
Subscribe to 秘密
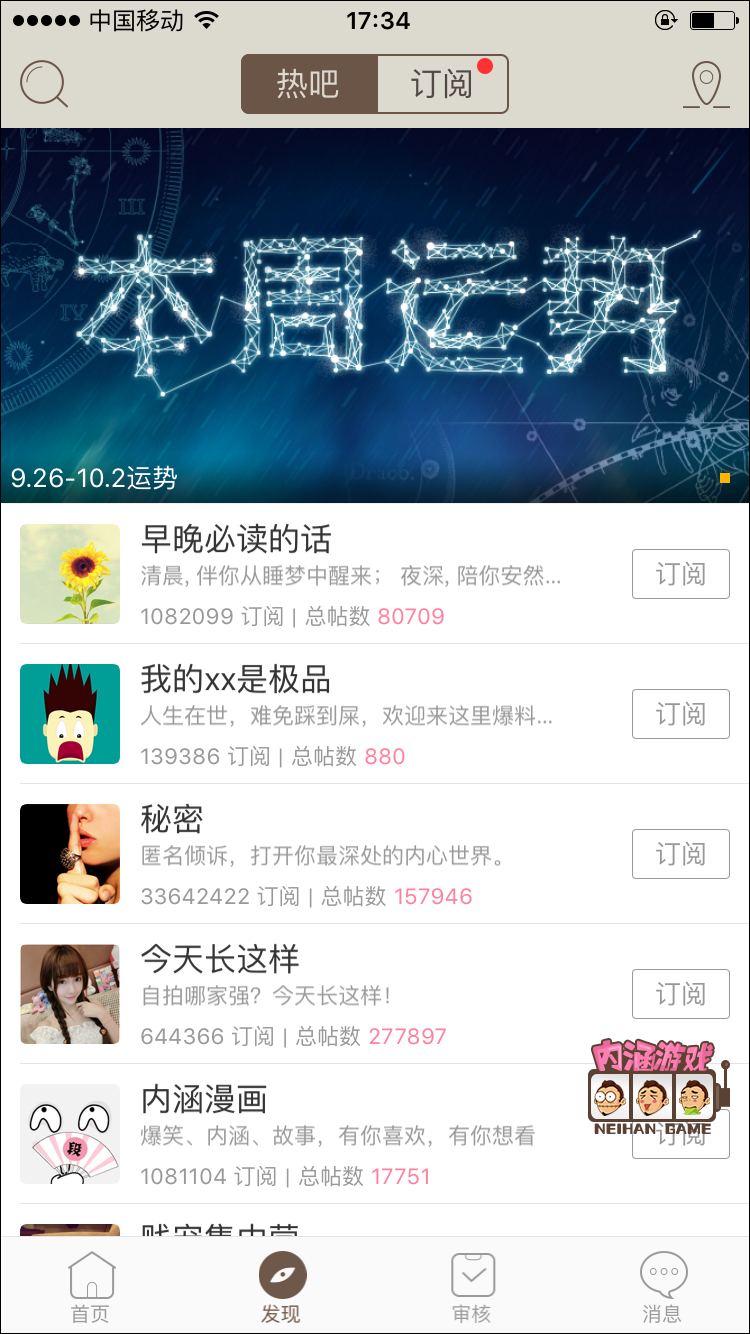[x=680, y=854]
